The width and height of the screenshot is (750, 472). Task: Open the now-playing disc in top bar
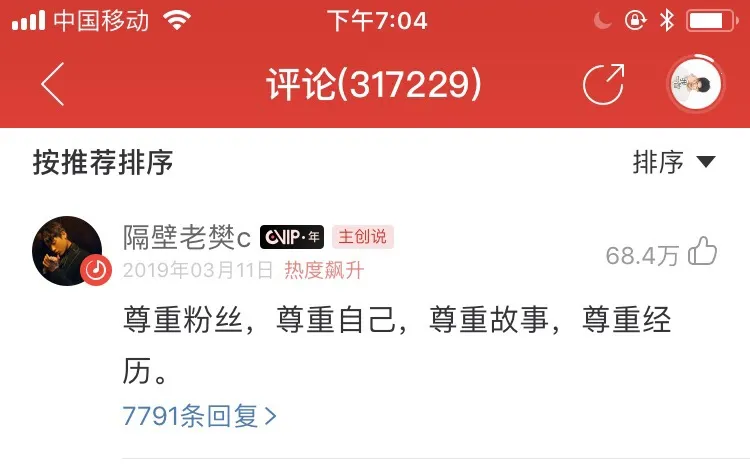695,85
